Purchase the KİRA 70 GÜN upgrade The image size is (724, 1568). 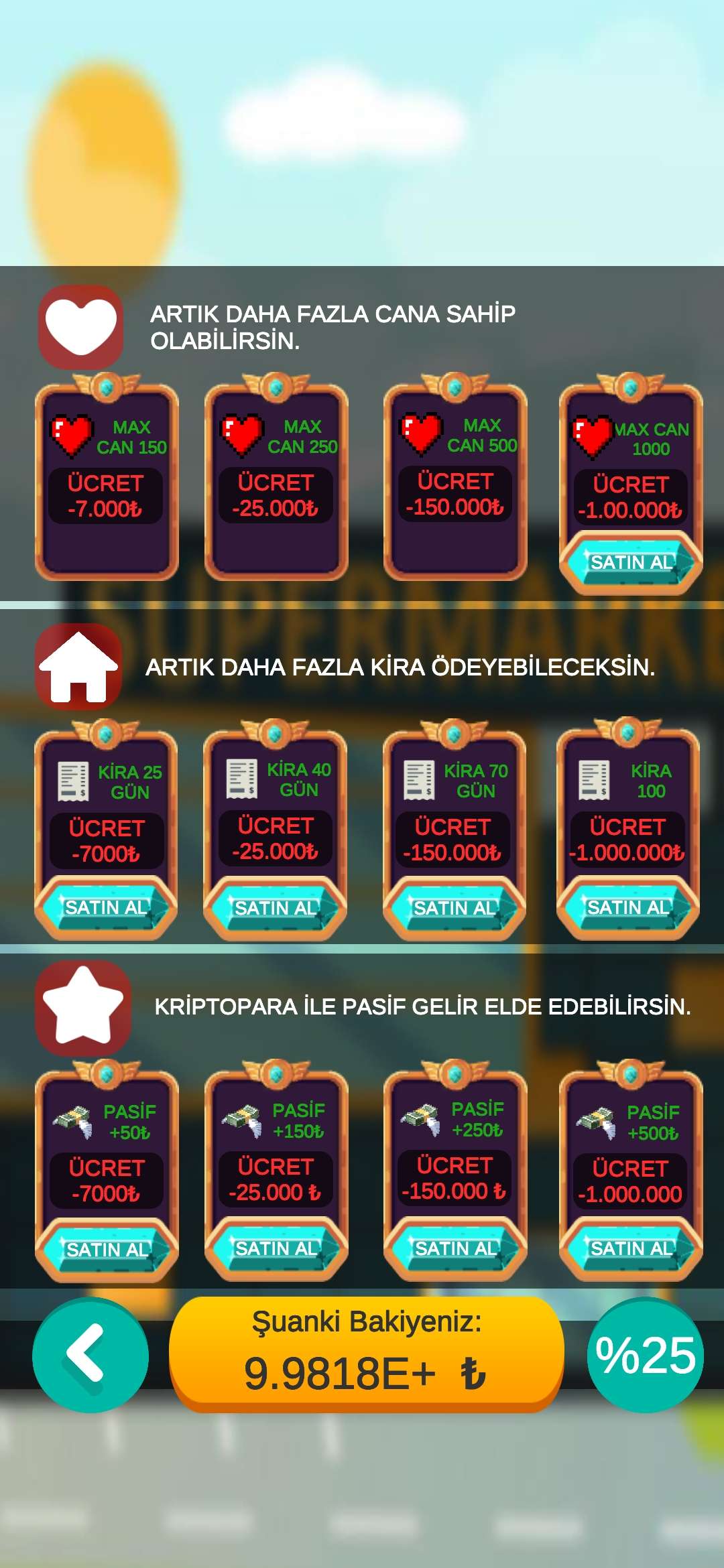[455, 909]
